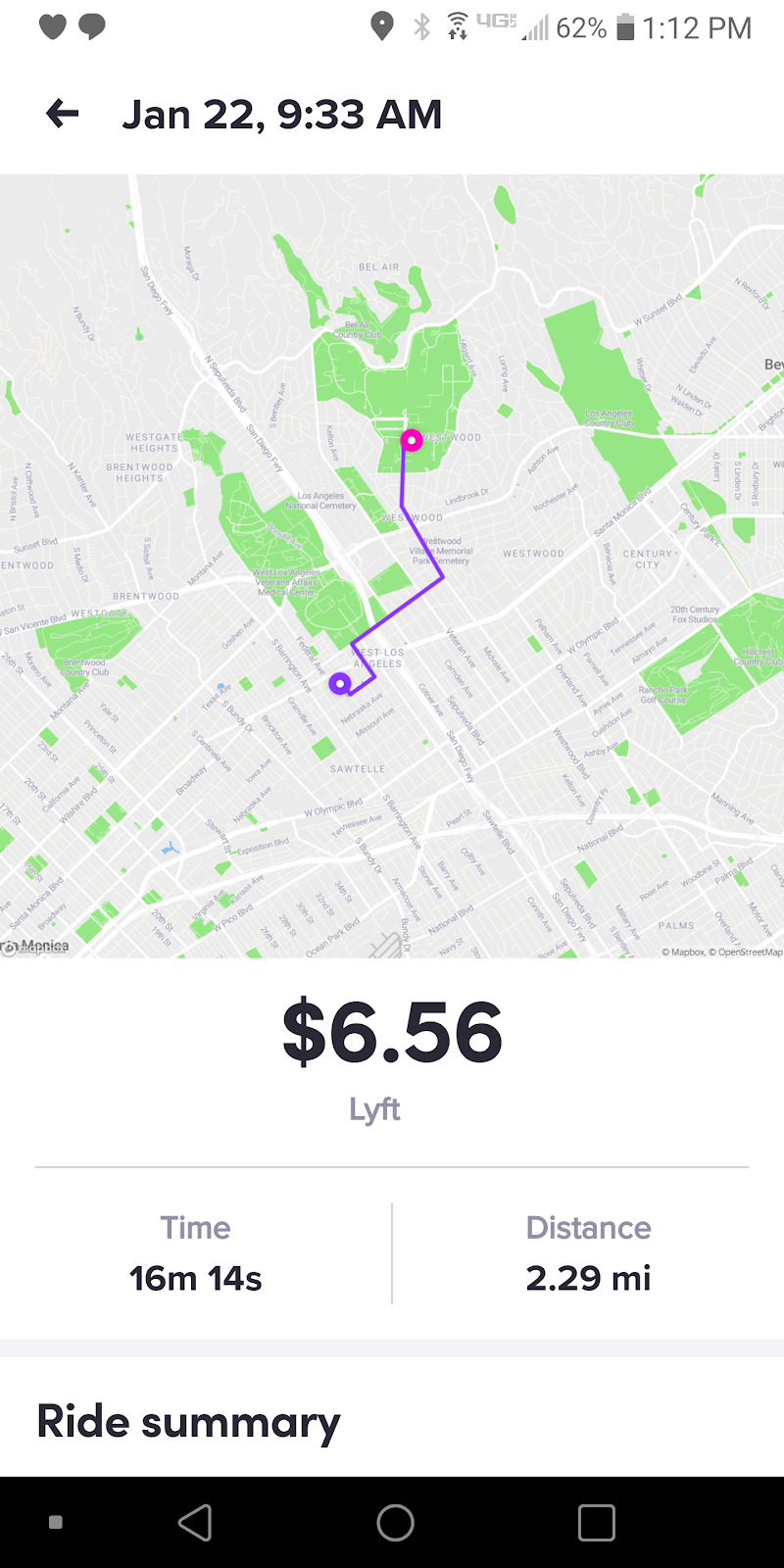784x1568 pixels.
Task: Tap the system back button
Action: (195, 1523)
